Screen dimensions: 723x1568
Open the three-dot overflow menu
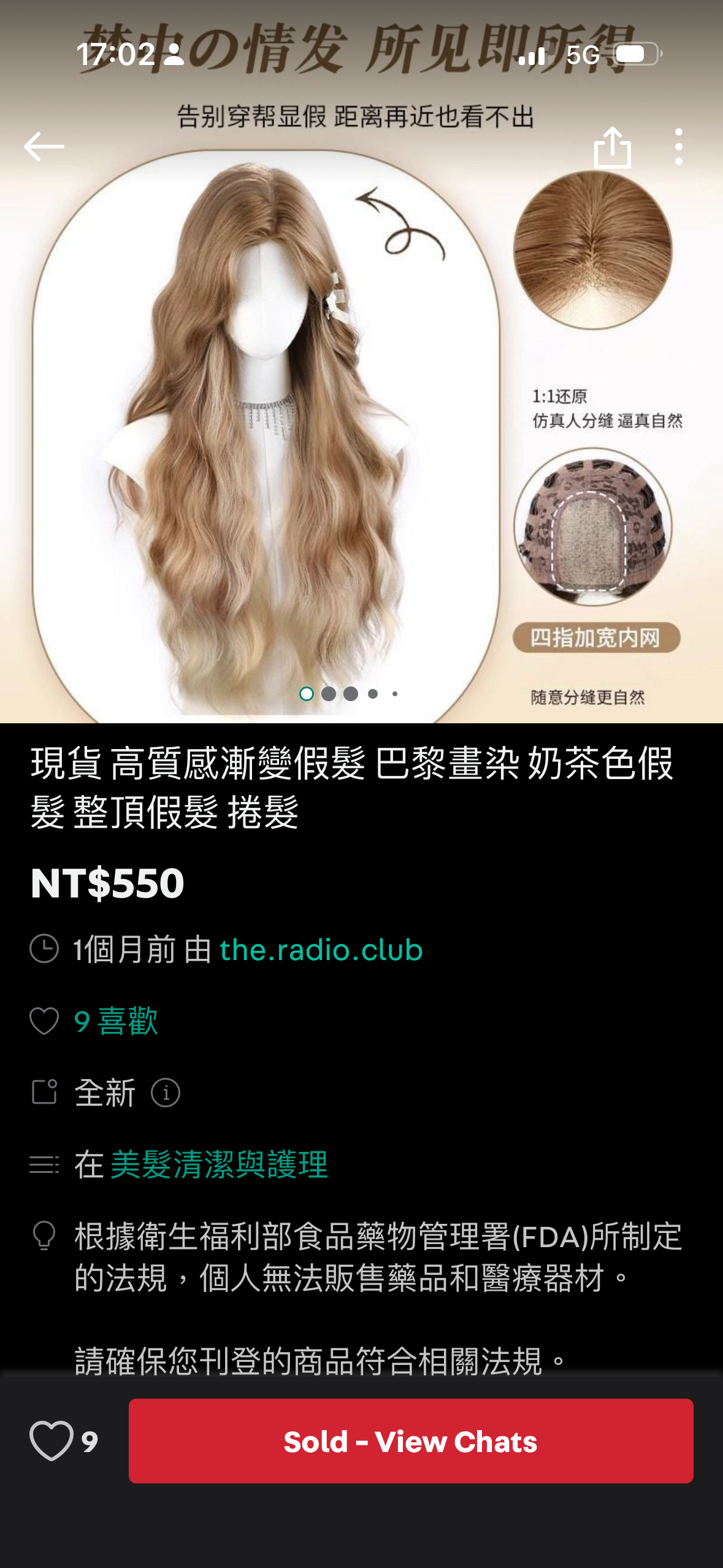coord(678,147)
